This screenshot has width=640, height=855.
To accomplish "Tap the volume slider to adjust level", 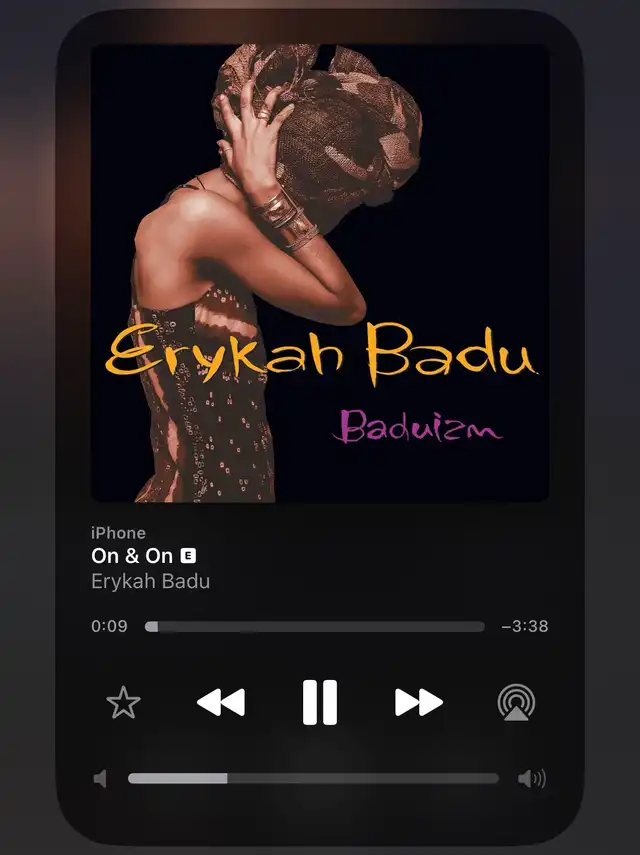I will tap(312, 778).
